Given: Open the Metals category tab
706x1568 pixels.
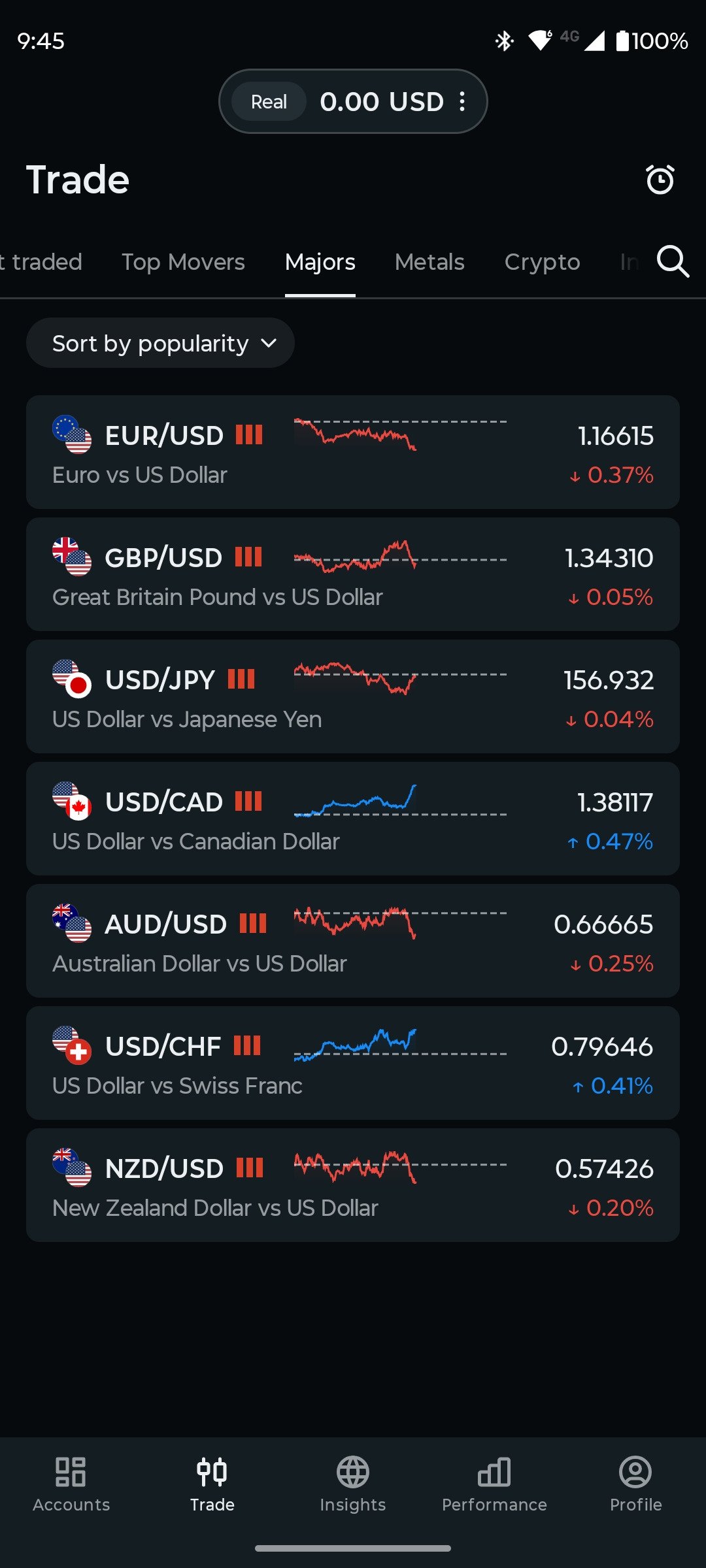Looking at the screenshot, I should [429, 261].
